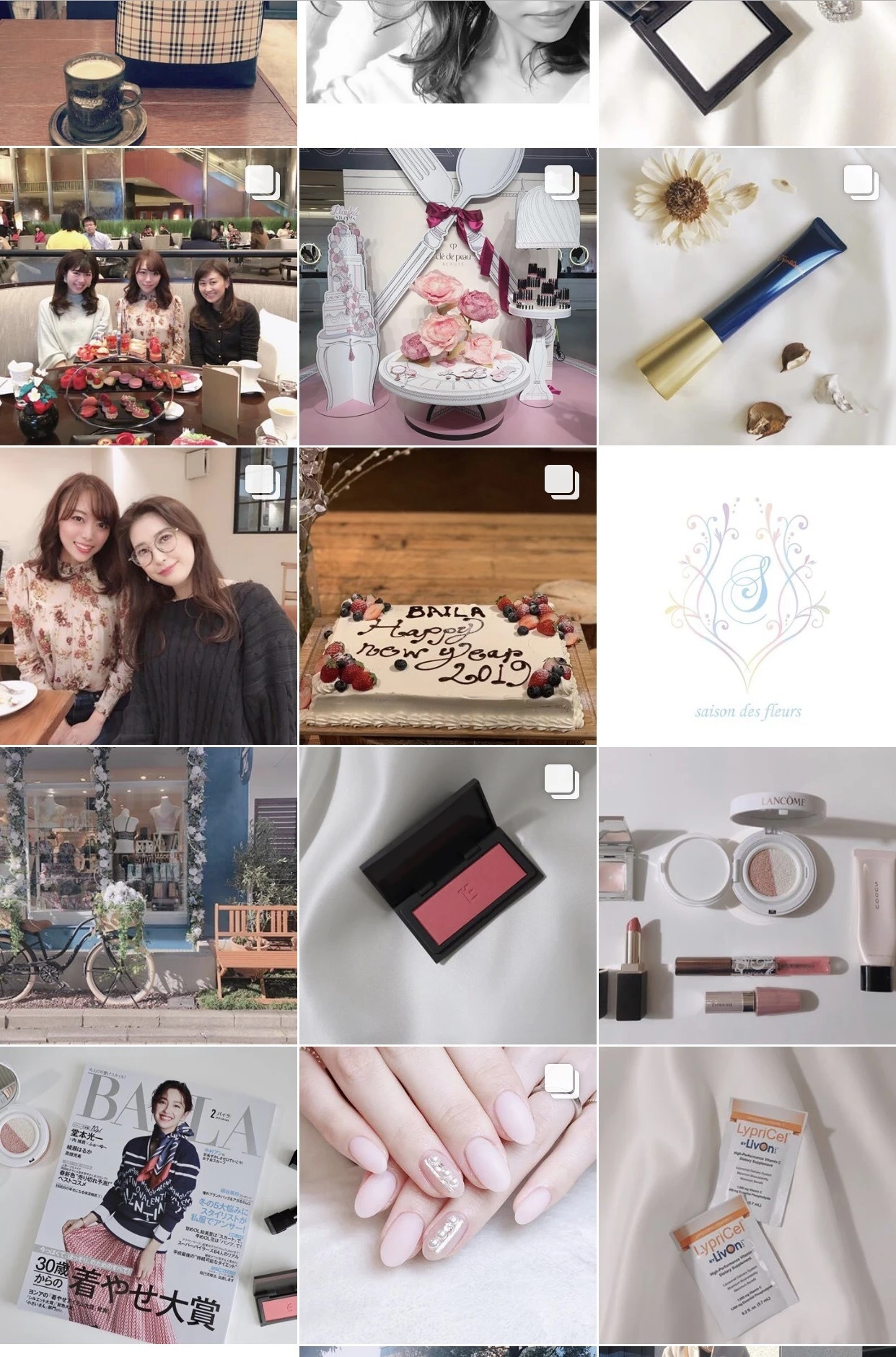Open the storefront with bicycle post

(x=148, y=895)
